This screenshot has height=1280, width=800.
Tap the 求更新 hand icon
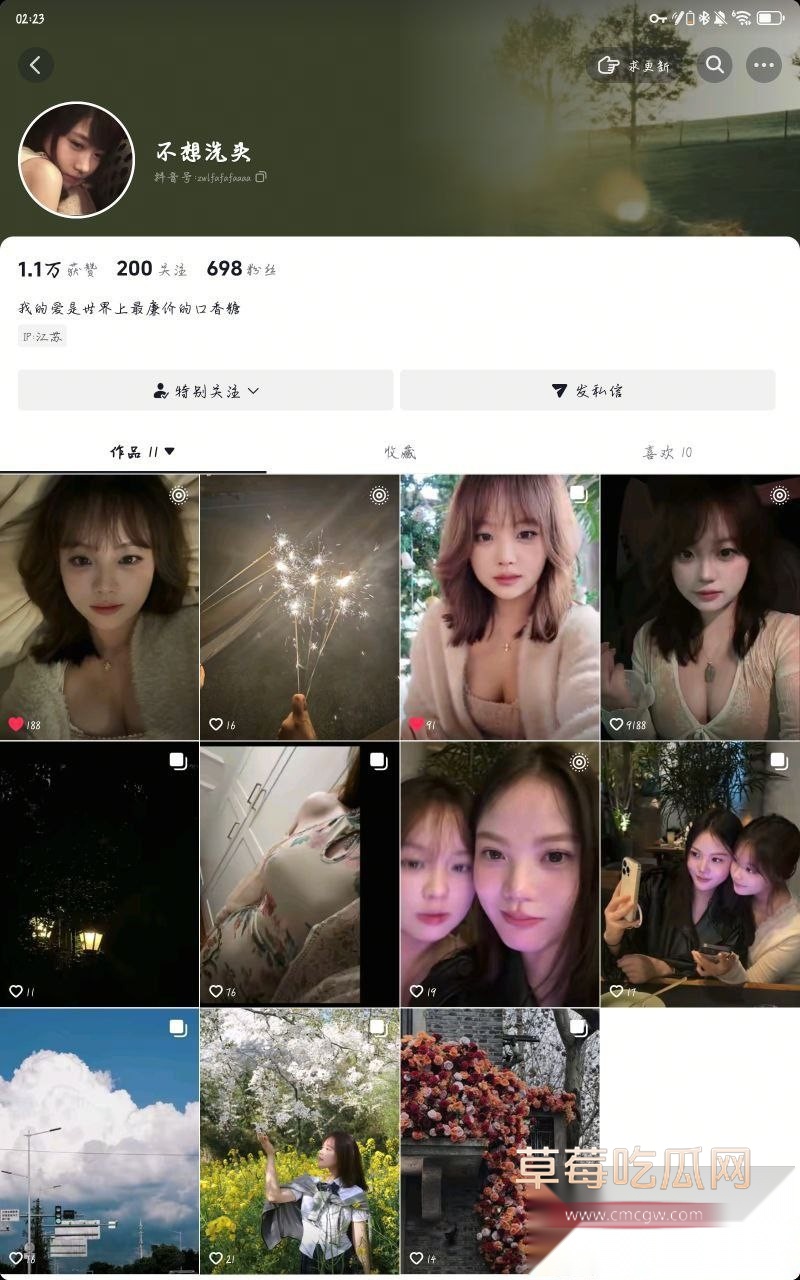pyautogui.click(x=611, y=64)
